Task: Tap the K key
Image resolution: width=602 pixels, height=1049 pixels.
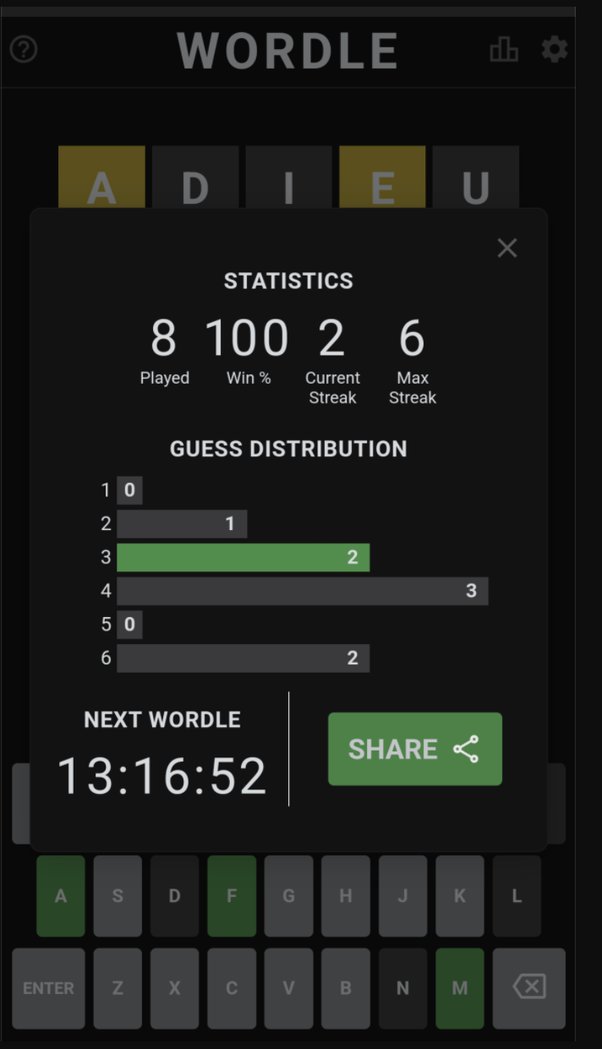Action: 460,896
